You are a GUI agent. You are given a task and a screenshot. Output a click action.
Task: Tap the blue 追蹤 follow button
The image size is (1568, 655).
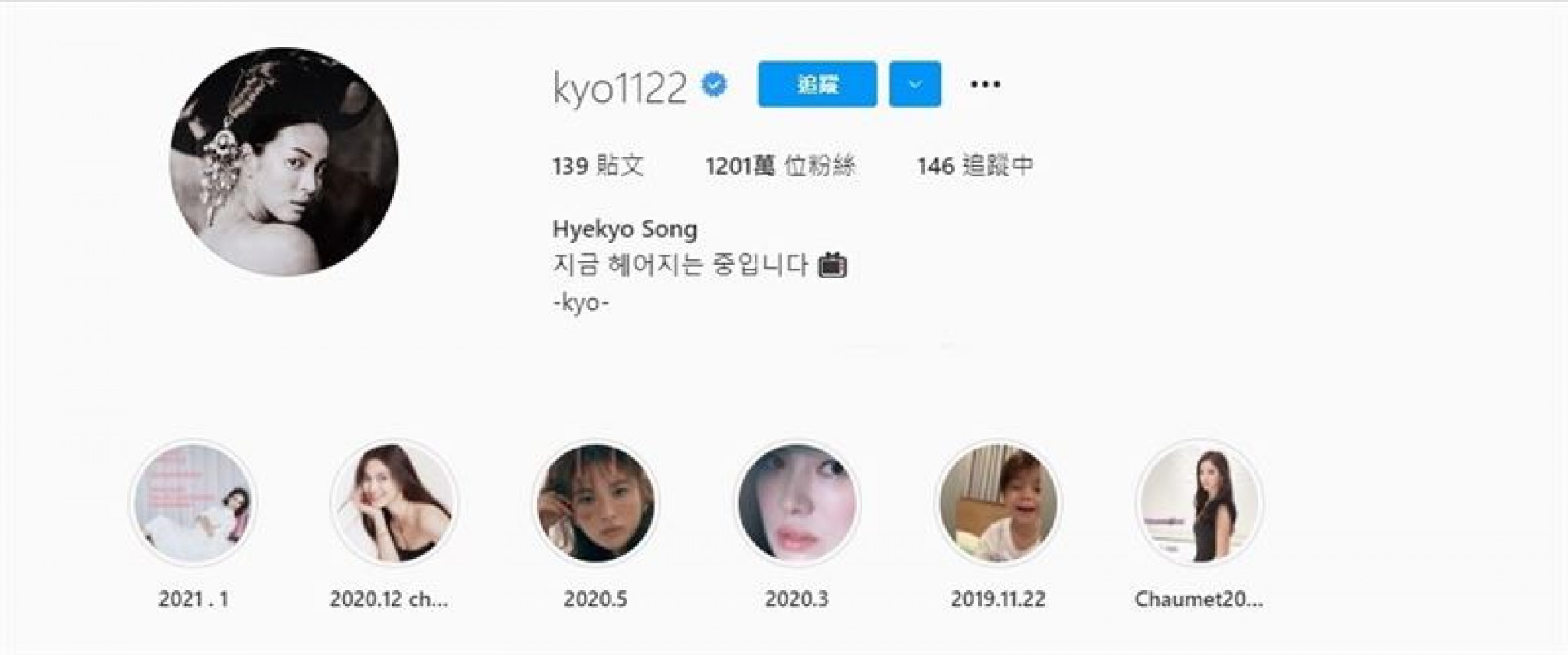tap(817, 84)
